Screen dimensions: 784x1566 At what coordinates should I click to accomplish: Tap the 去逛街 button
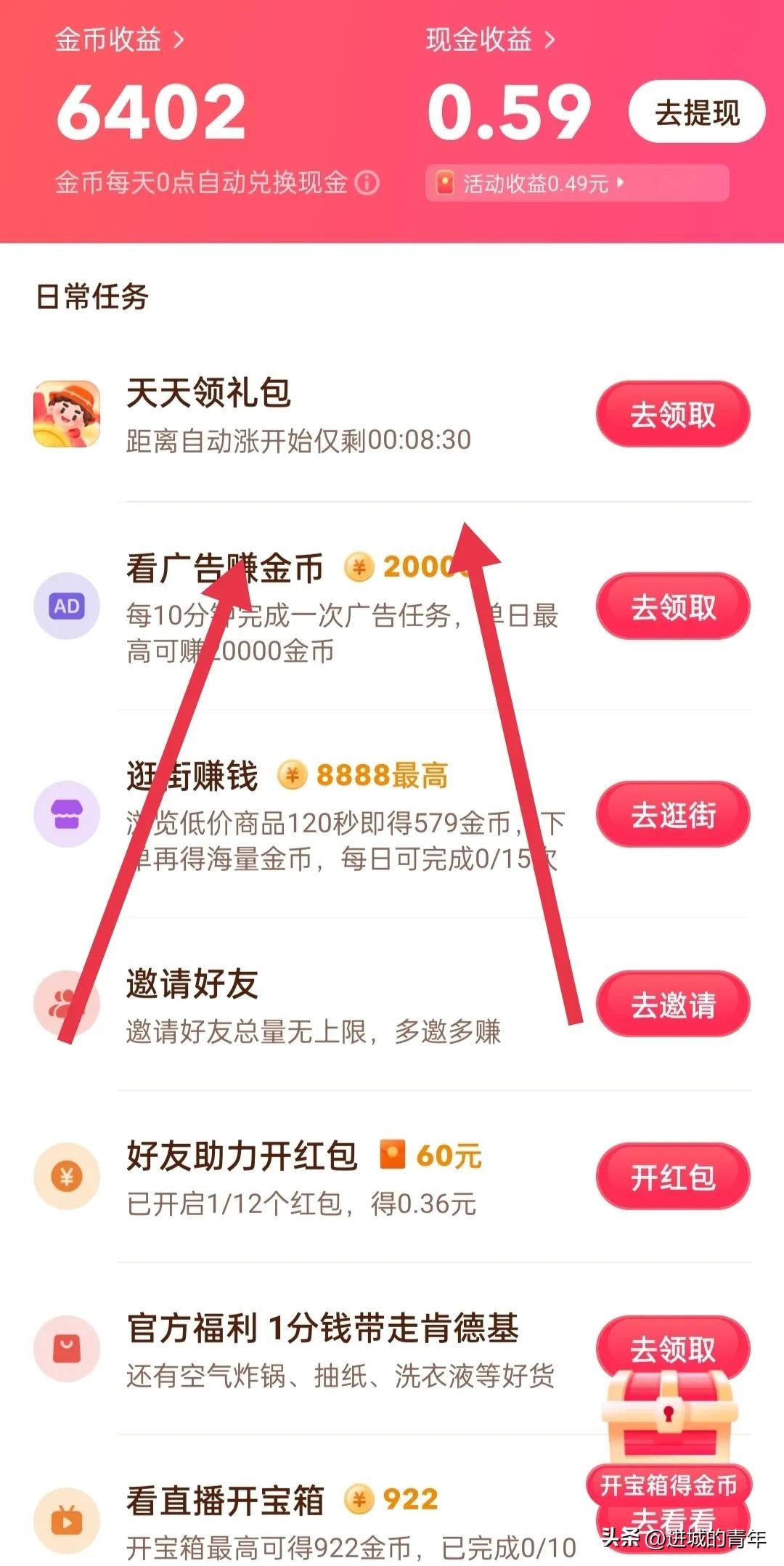(672, 815)
